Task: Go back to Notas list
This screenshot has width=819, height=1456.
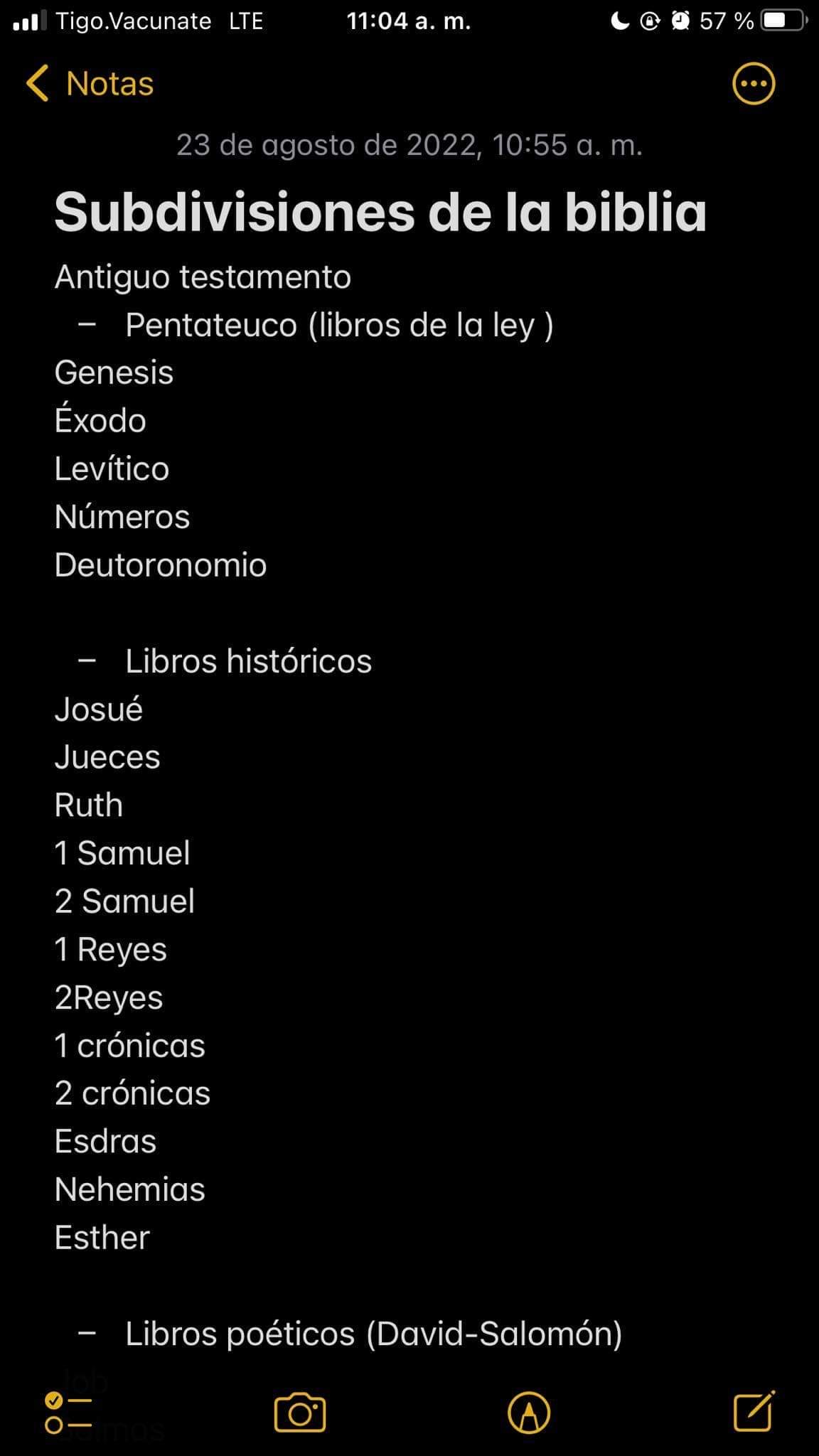Action: tap(90, 84)
